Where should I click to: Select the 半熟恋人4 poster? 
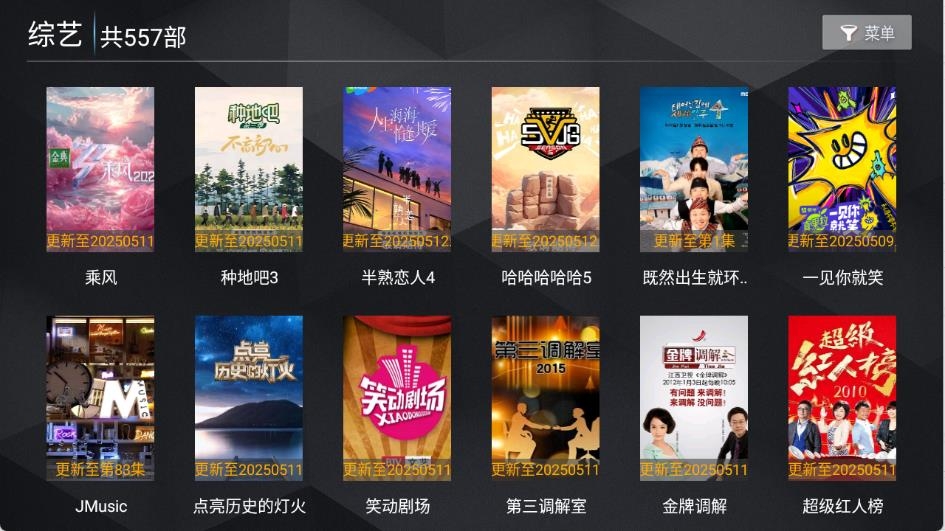tap(397, 169)
